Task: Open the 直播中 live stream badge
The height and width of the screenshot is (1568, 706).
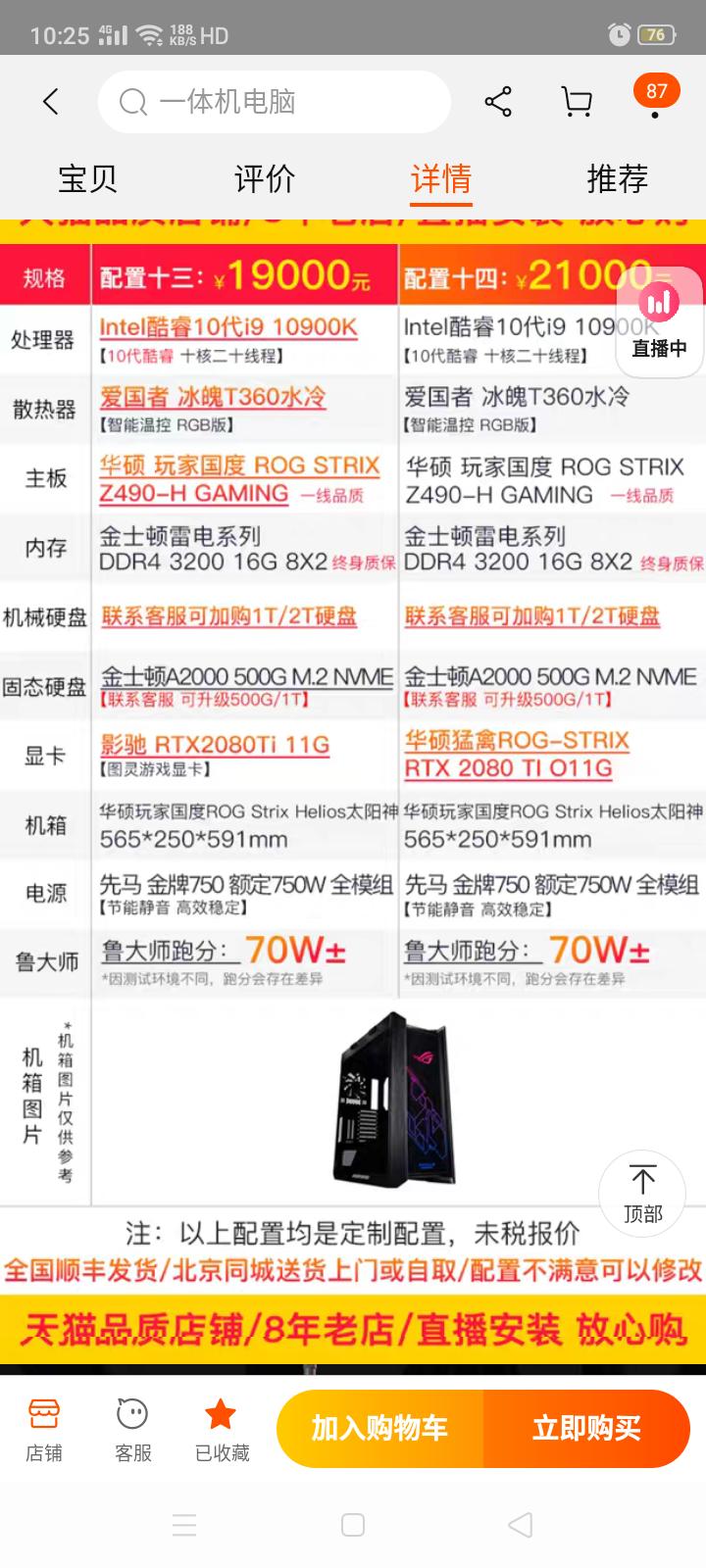Action: [659, 319]
